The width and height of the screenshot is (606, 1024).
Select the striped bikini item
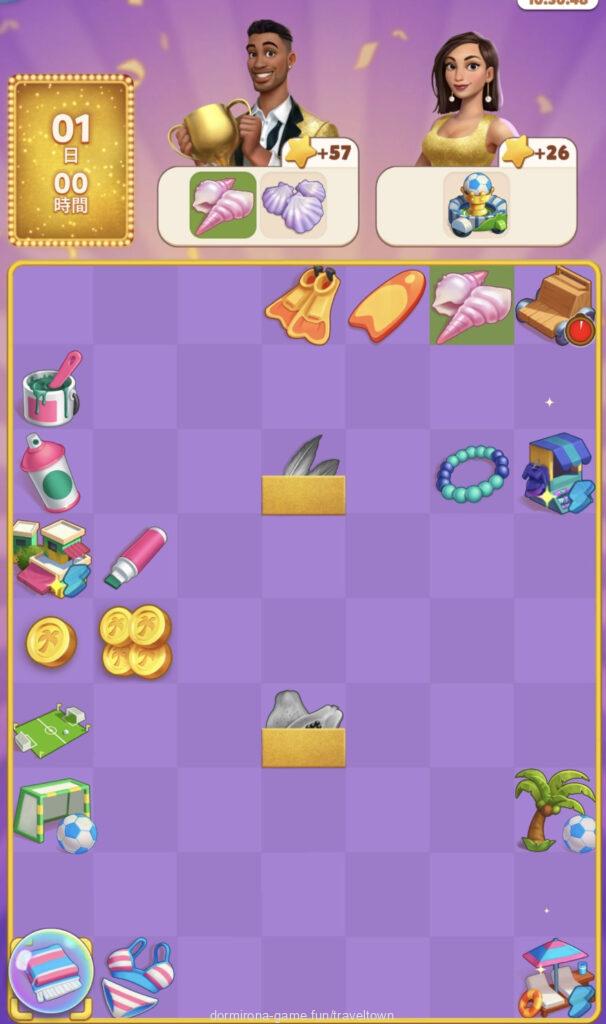coord(136,976)
